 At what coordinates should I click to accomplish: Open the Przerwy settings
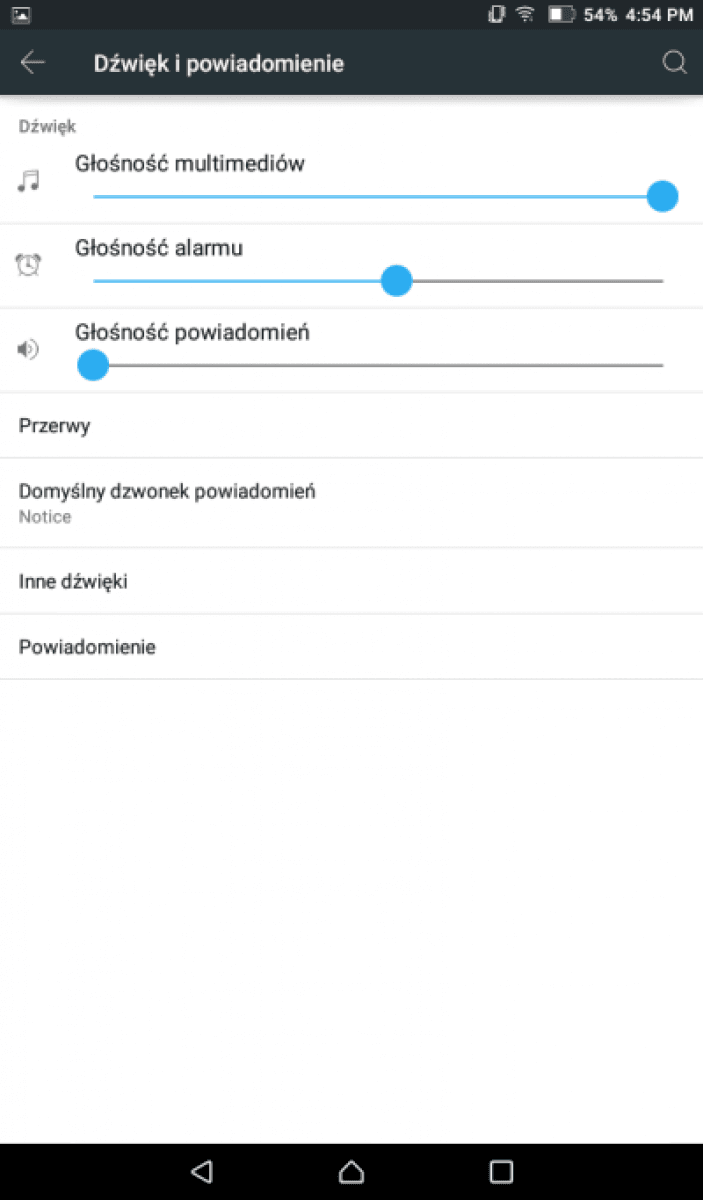(x=351, y=426)
